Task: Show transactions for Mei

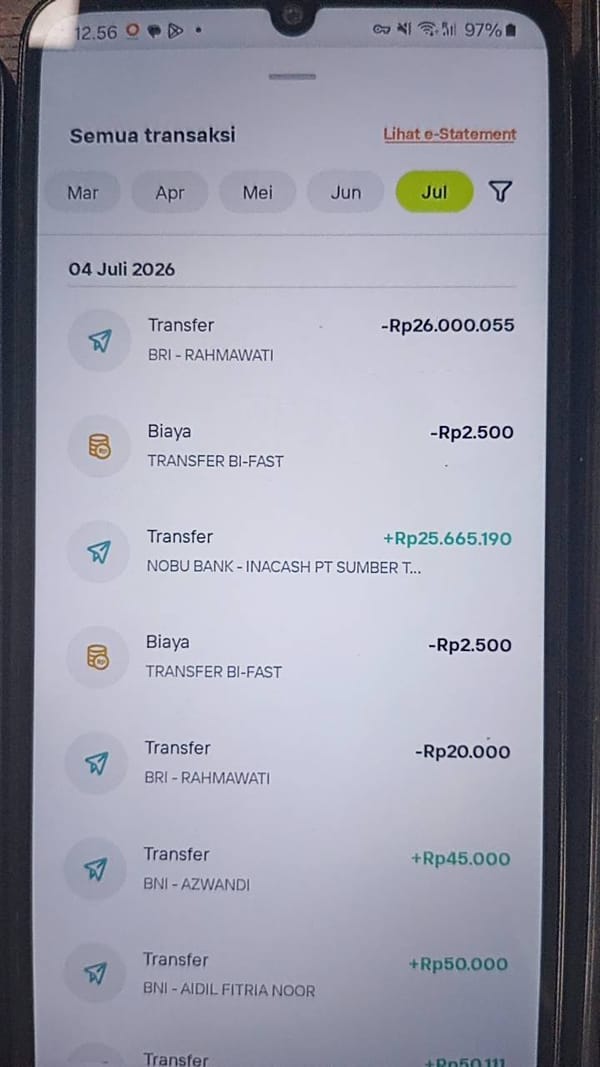Action: (257, 193)
